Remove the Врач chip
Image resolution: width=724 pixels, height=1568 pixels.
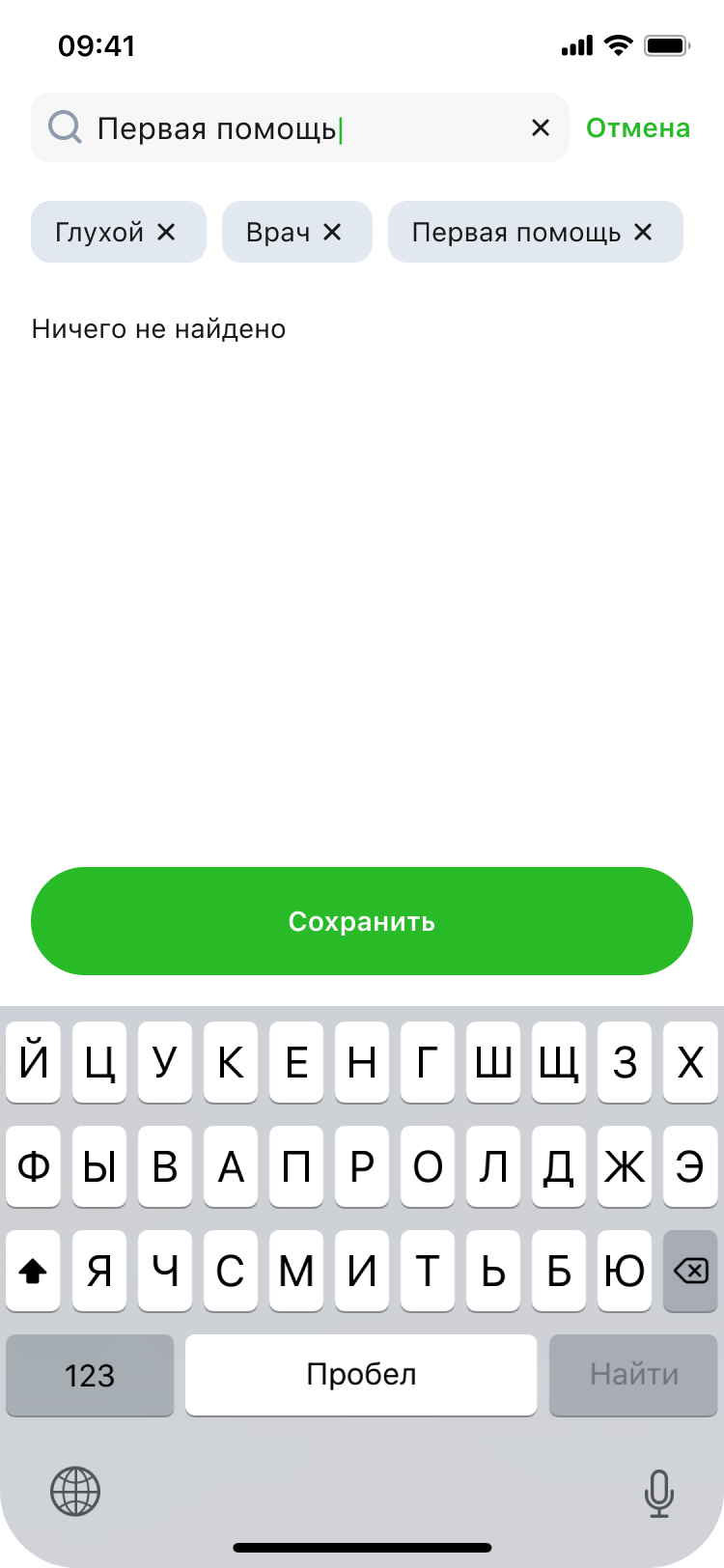332,232
